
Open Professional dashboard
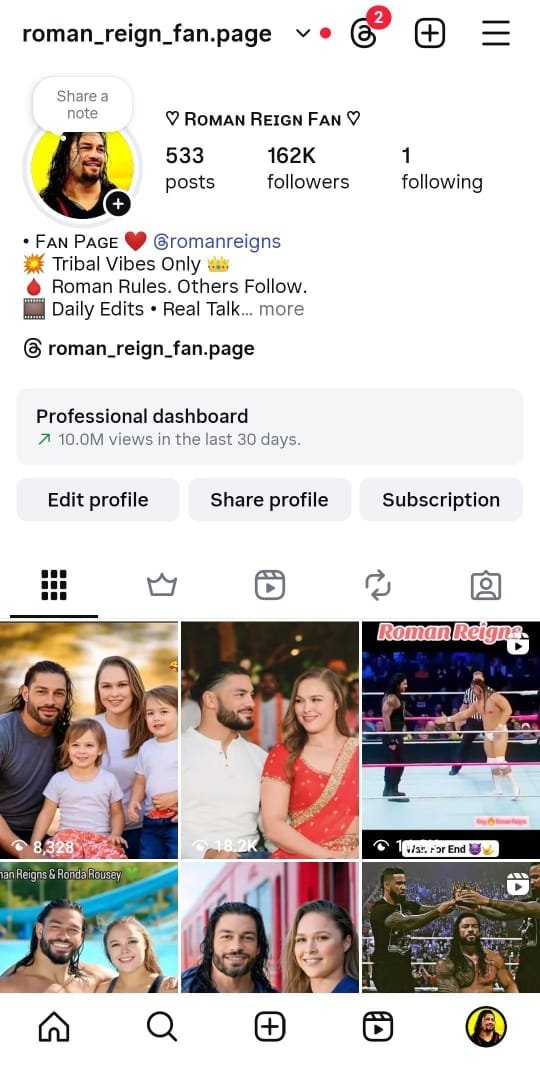point(270,427)
